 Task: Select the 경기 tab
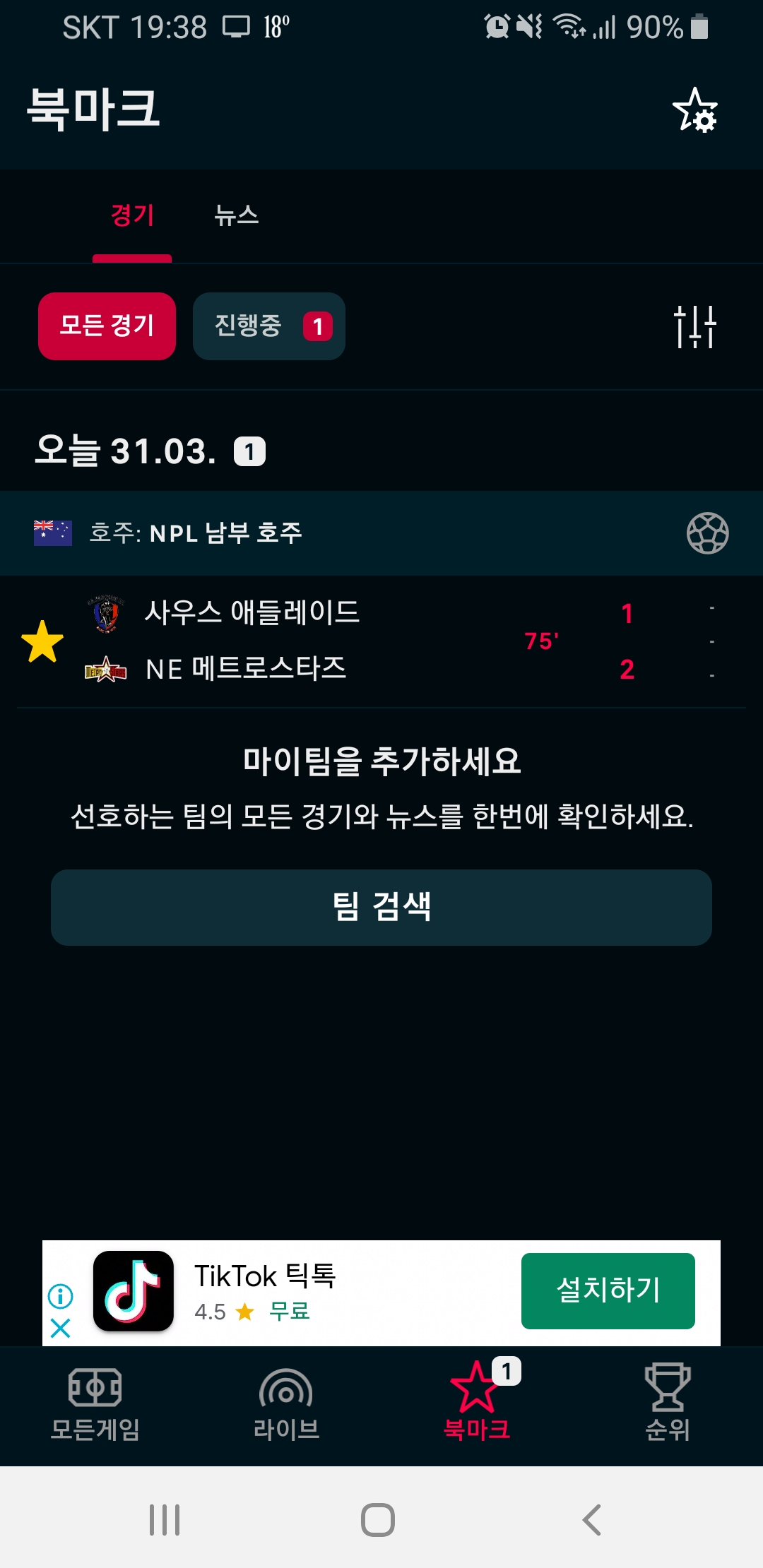(132, 215)
